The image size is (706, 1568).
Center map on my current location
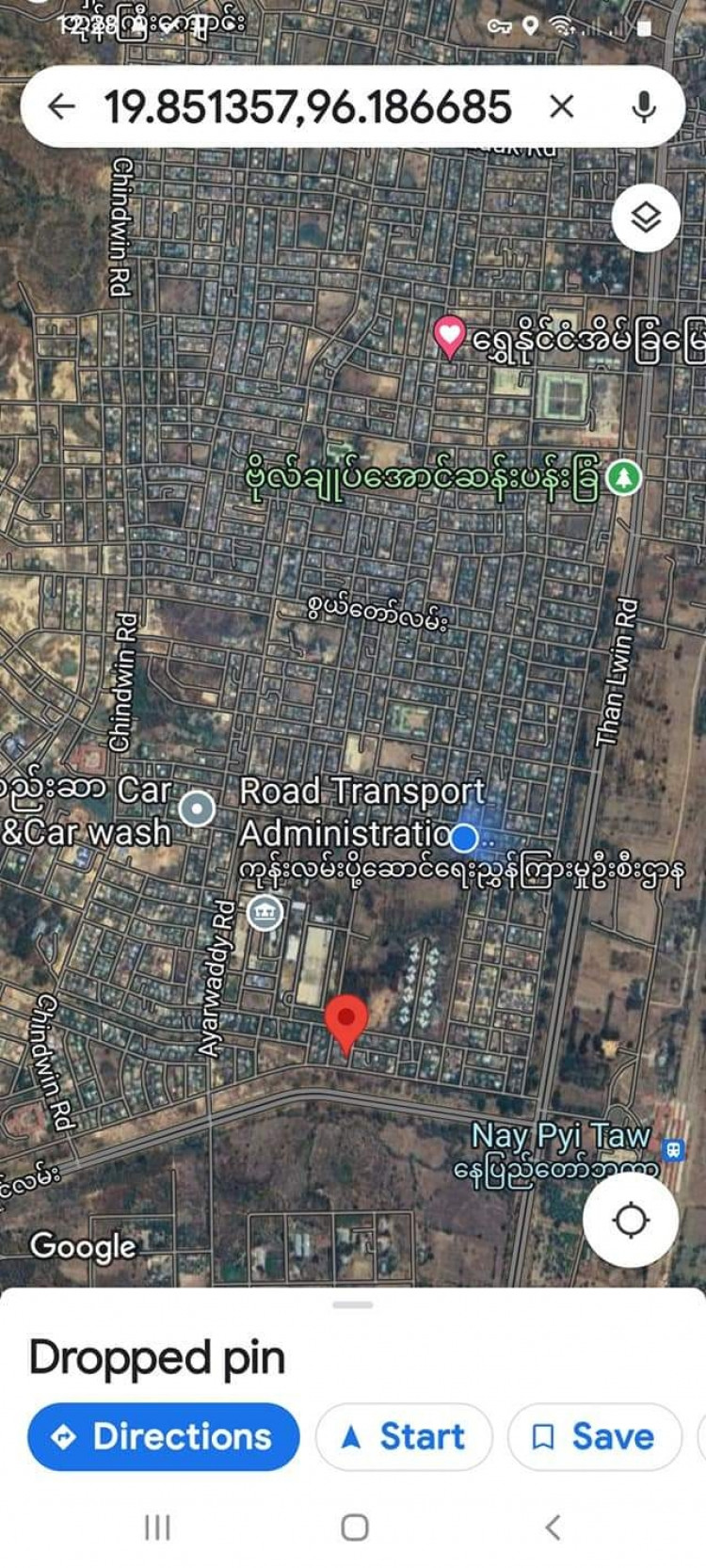point(630,1220)
